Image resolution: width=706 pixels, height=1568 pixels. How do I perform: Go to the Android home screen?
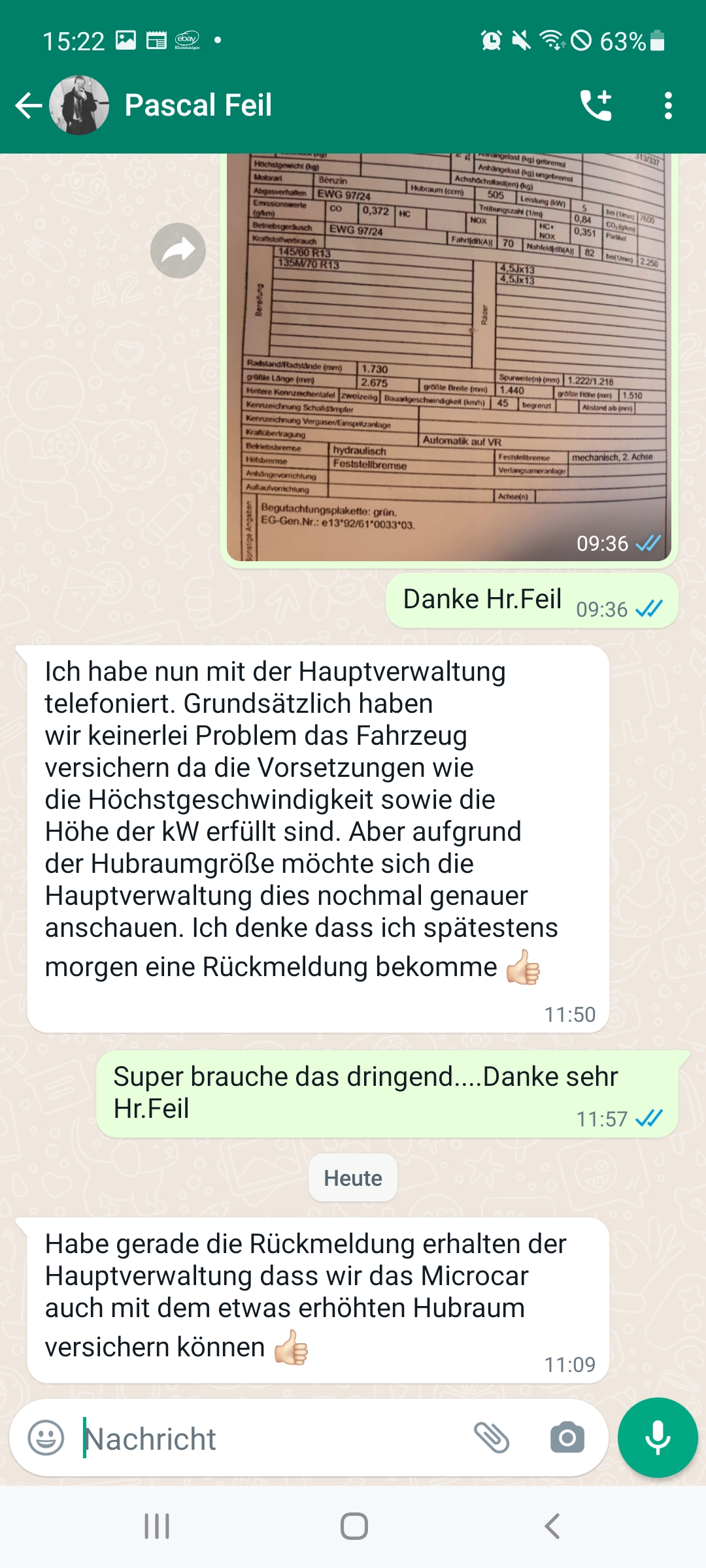(354, 1527)
